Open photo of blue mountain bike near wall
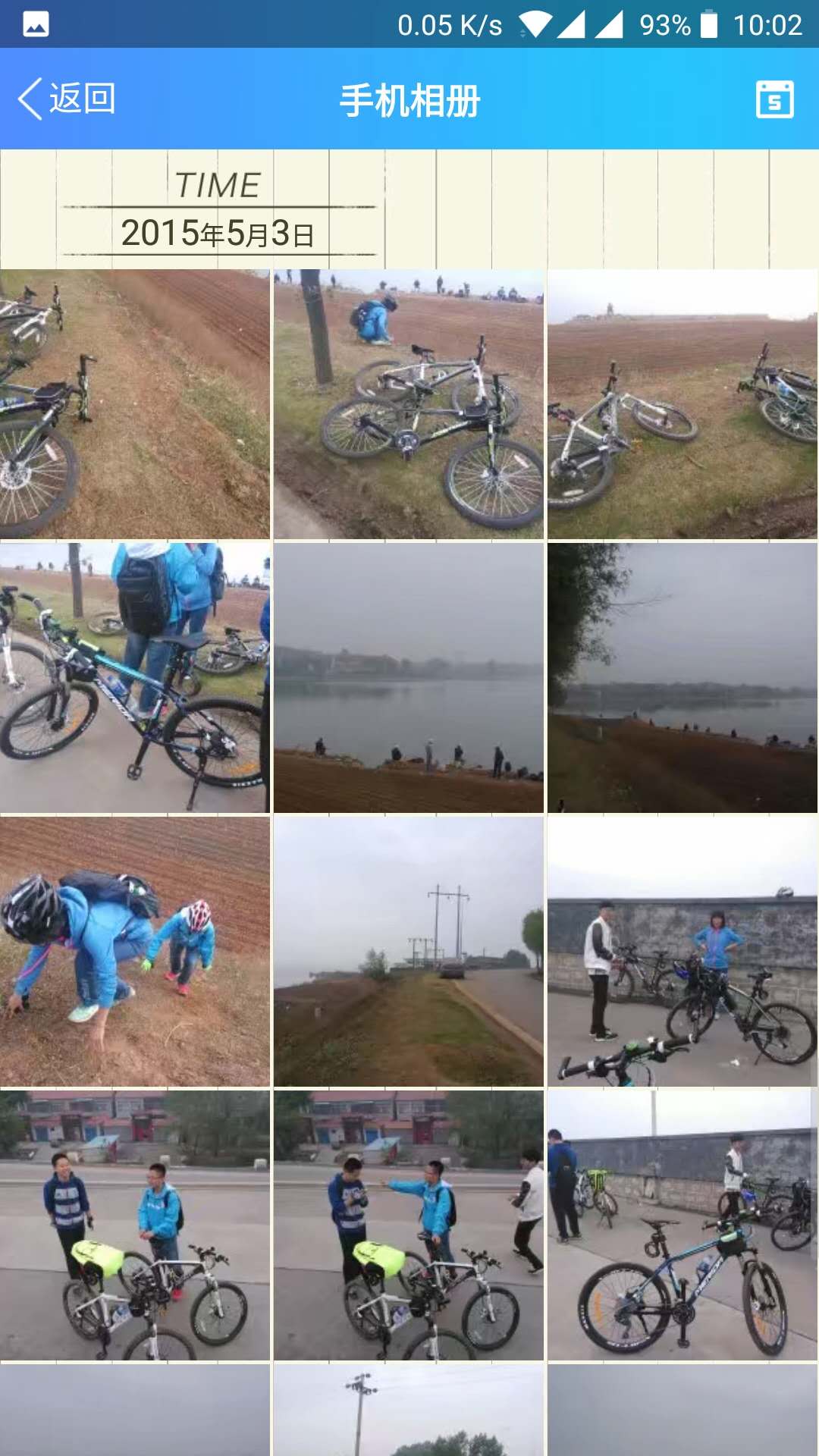Image resolution: width=819 pixels, height=1456 pixels. 682,1225
